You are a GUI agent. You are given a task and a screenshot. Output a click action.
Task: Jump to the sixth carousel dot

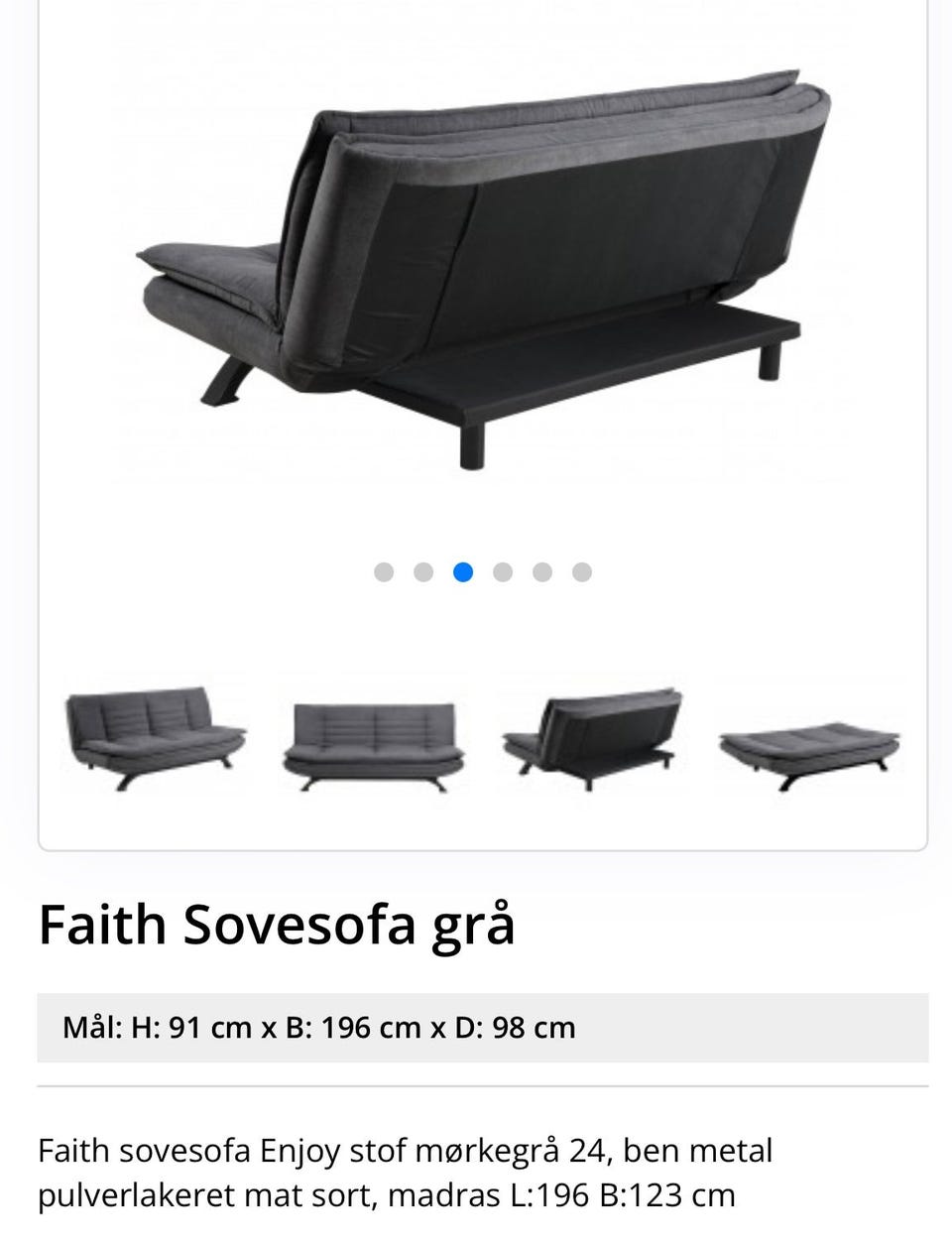[x=582, y=571]
